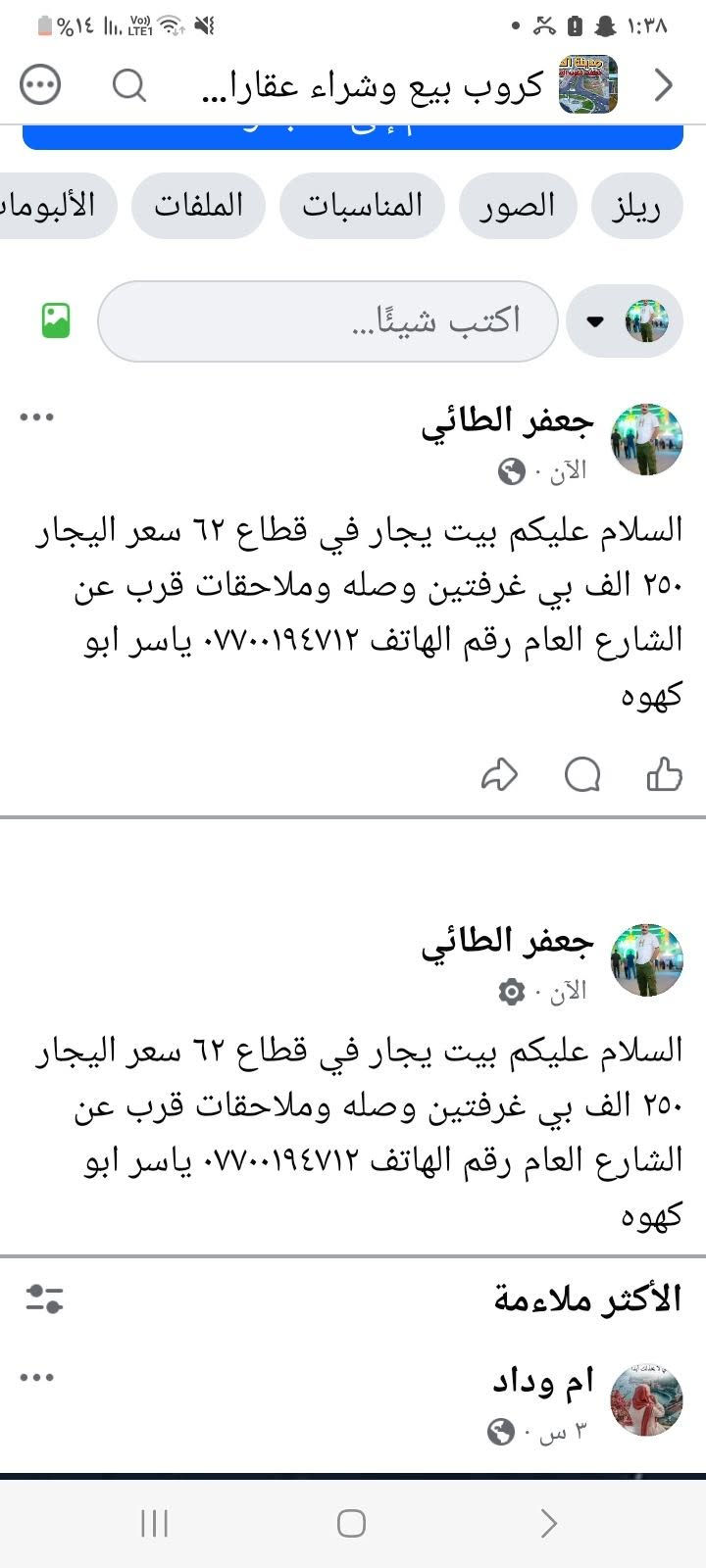Open the profile switcher dropdown beside the composer

pyautogui.click(x=625, y=321)
